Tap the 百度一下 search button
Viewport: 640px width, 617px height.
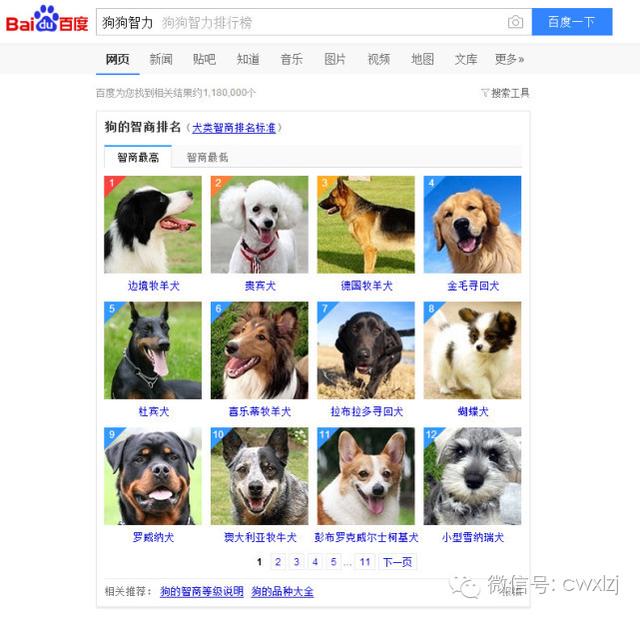[571, 22]
